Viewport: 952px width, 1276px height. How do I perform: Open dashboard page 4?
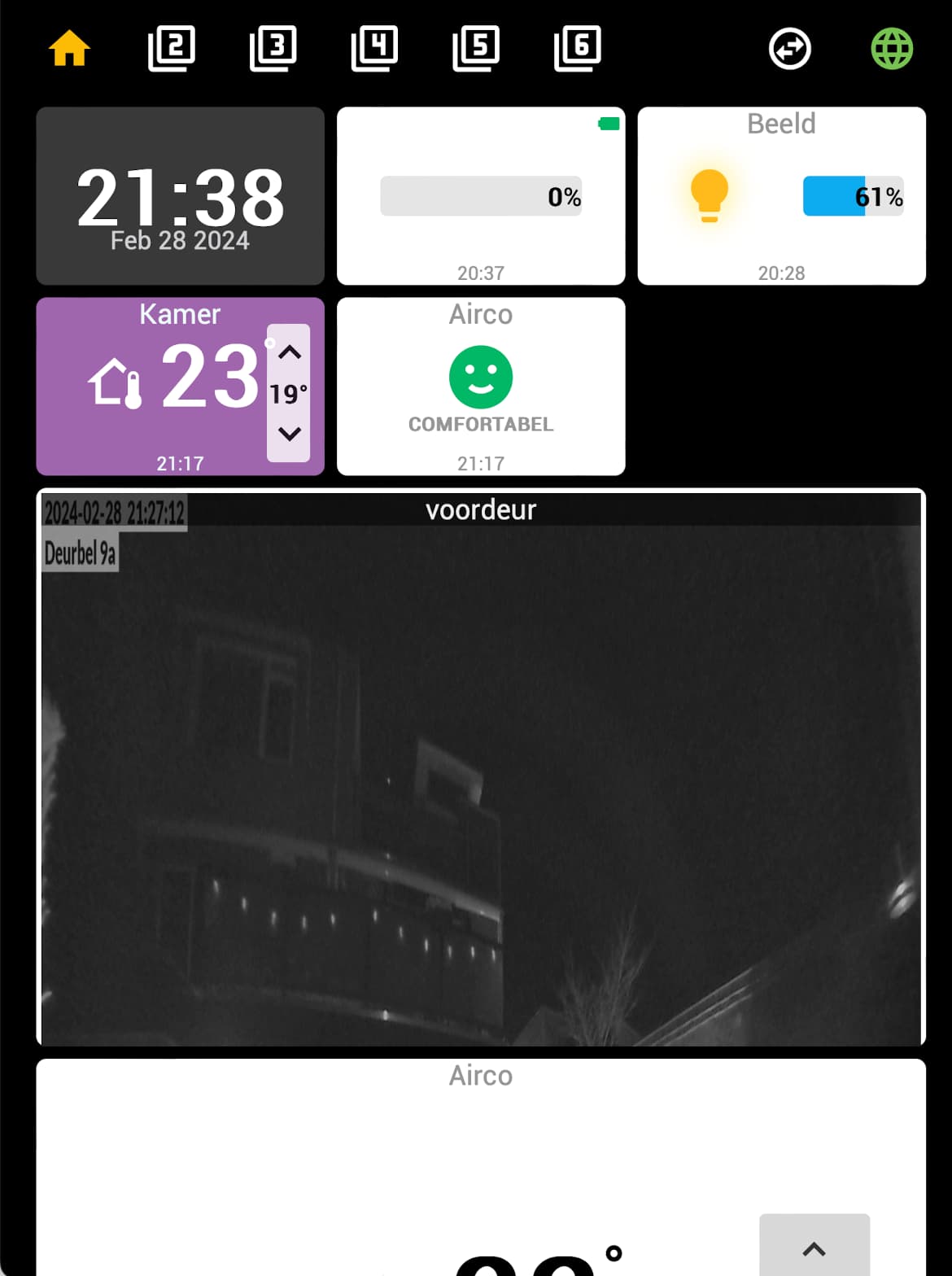(374, 48)
